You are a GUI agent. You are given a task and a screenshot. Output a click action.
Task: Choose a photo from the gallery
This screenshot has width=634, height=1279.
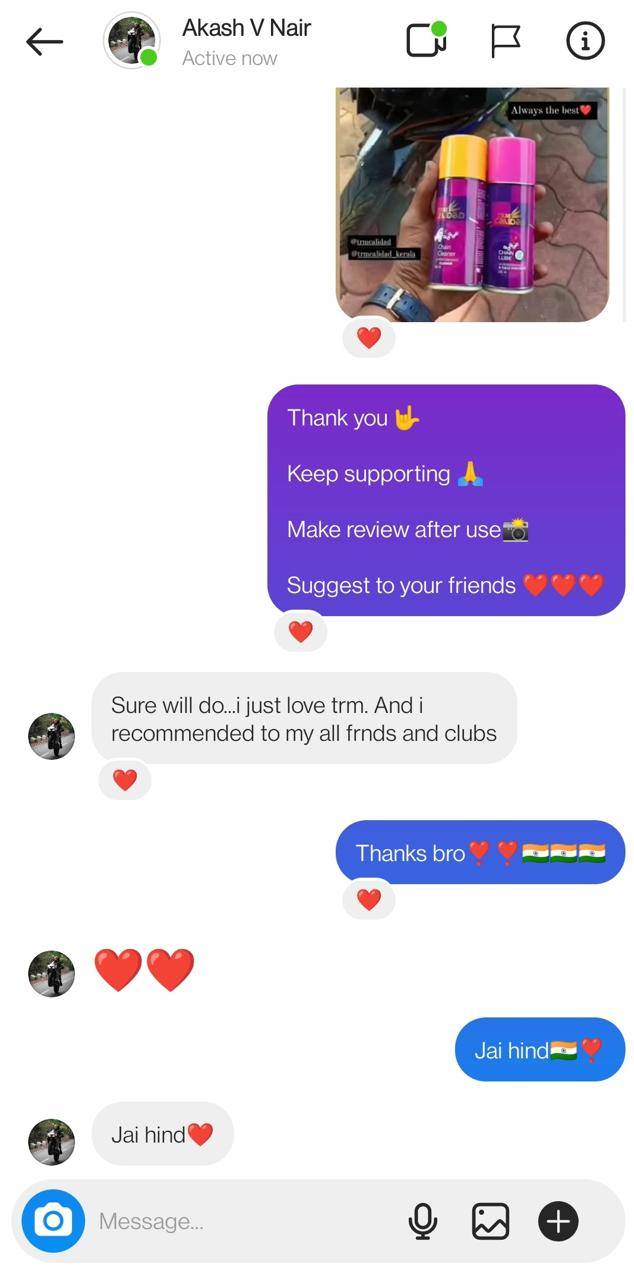click(x=490, y=1221)
